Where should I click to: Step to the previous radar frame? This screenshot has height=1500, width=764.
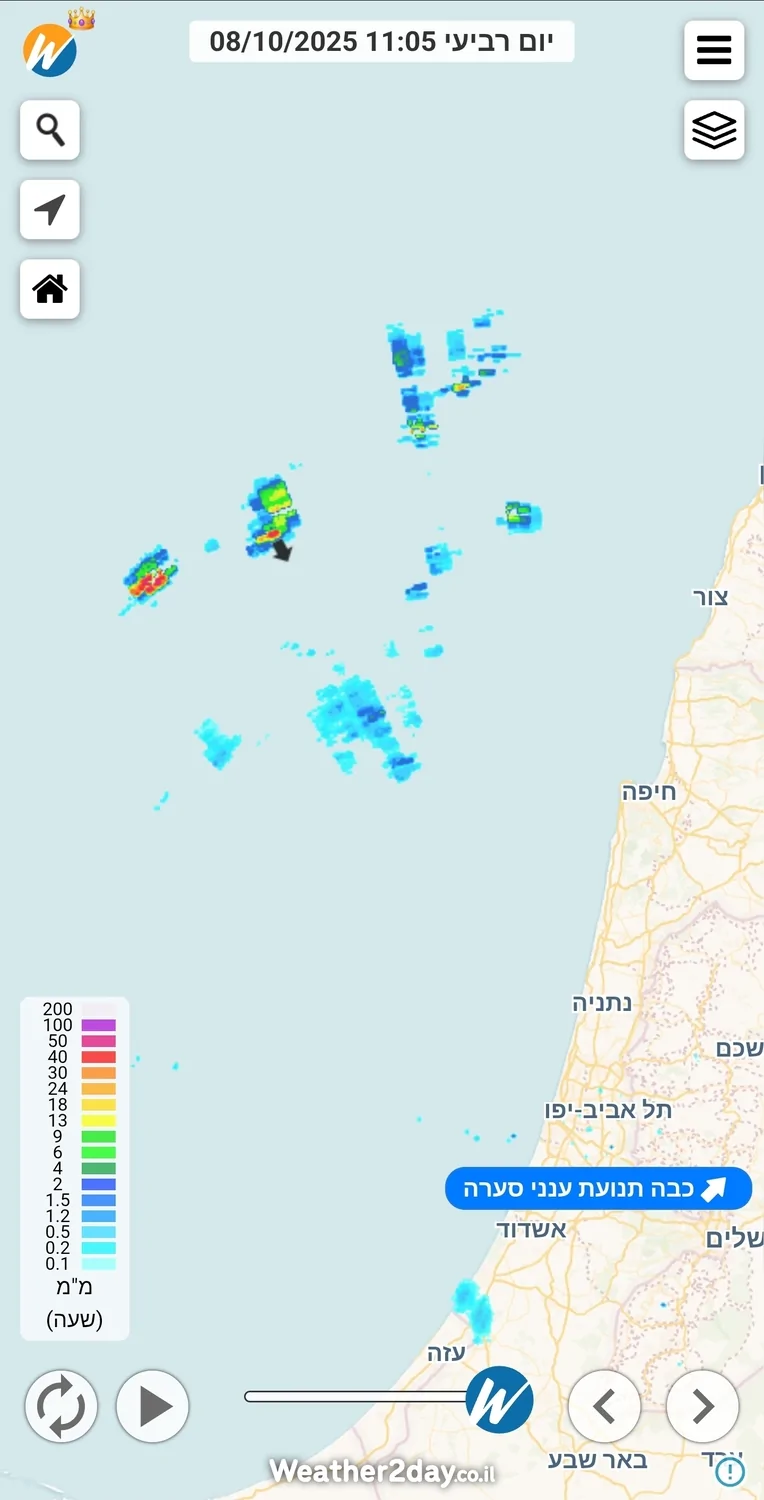tap(604, 1406)
